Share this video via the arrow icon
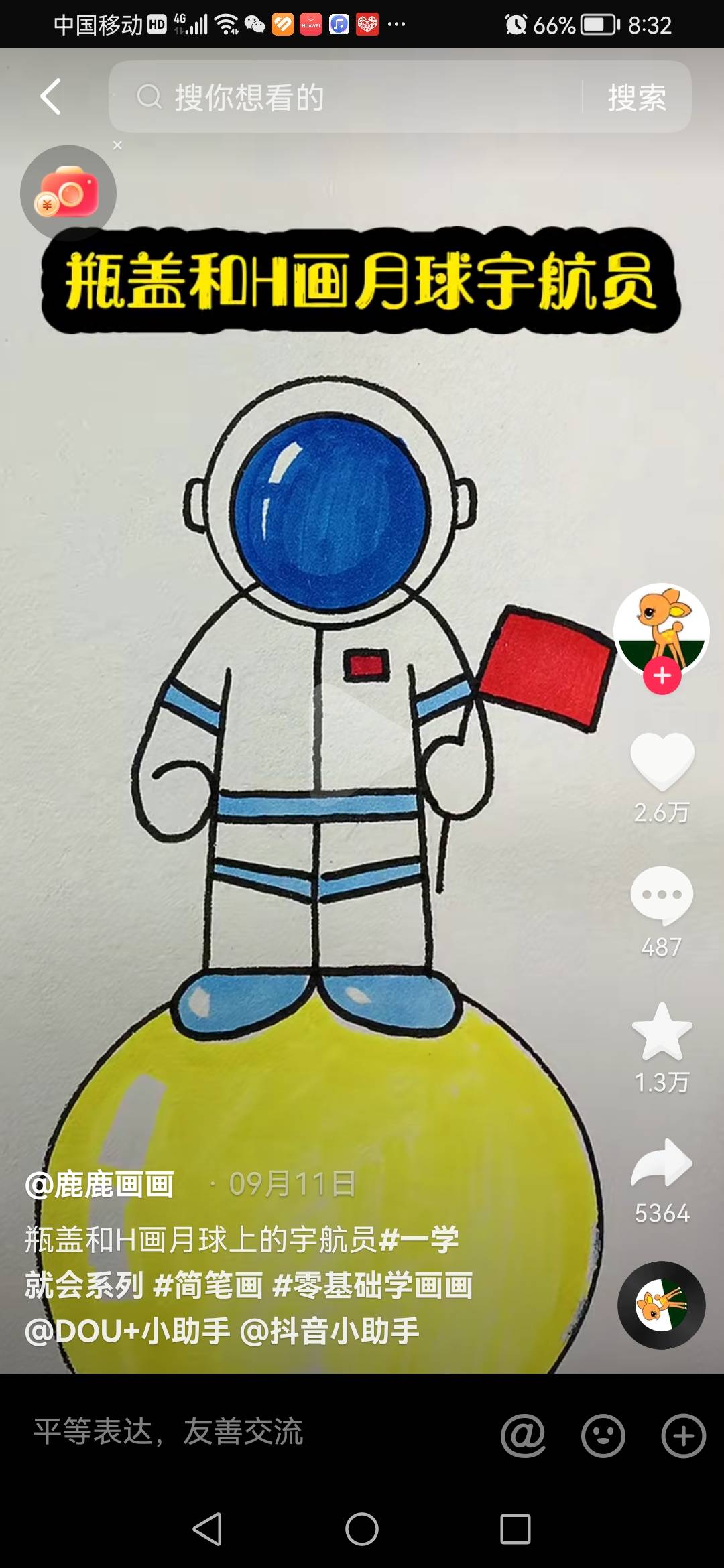The width and height of the screenshot is (724, 1568). pos(662,1165)
